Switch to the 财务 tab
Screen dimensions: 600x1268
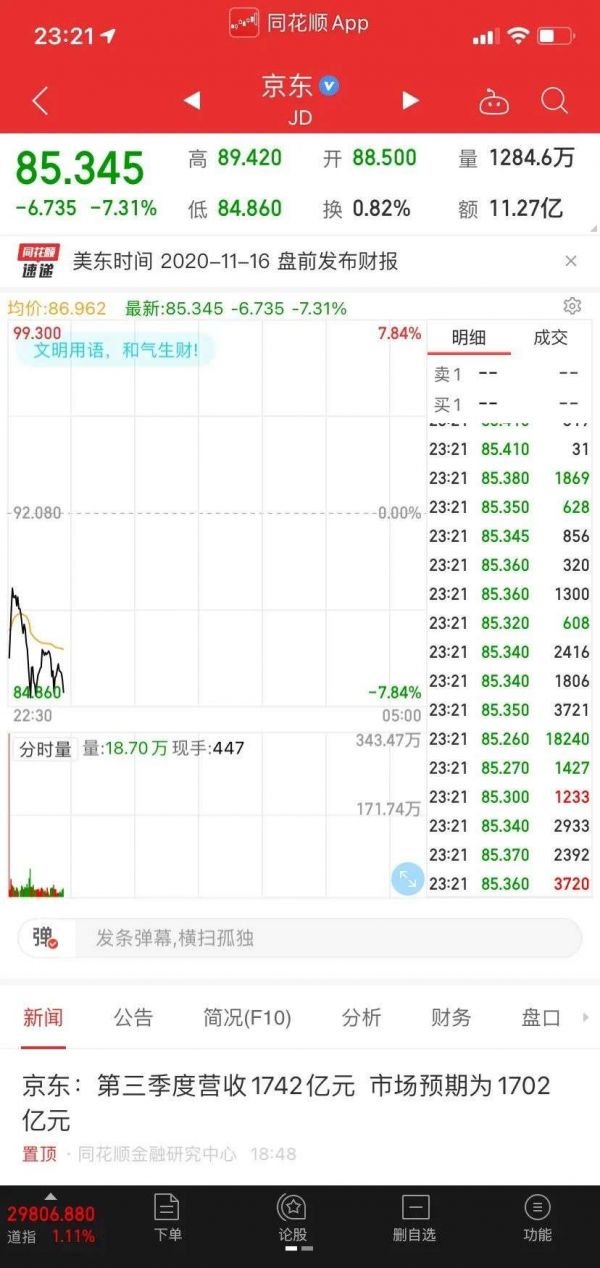click(451, 1018)
